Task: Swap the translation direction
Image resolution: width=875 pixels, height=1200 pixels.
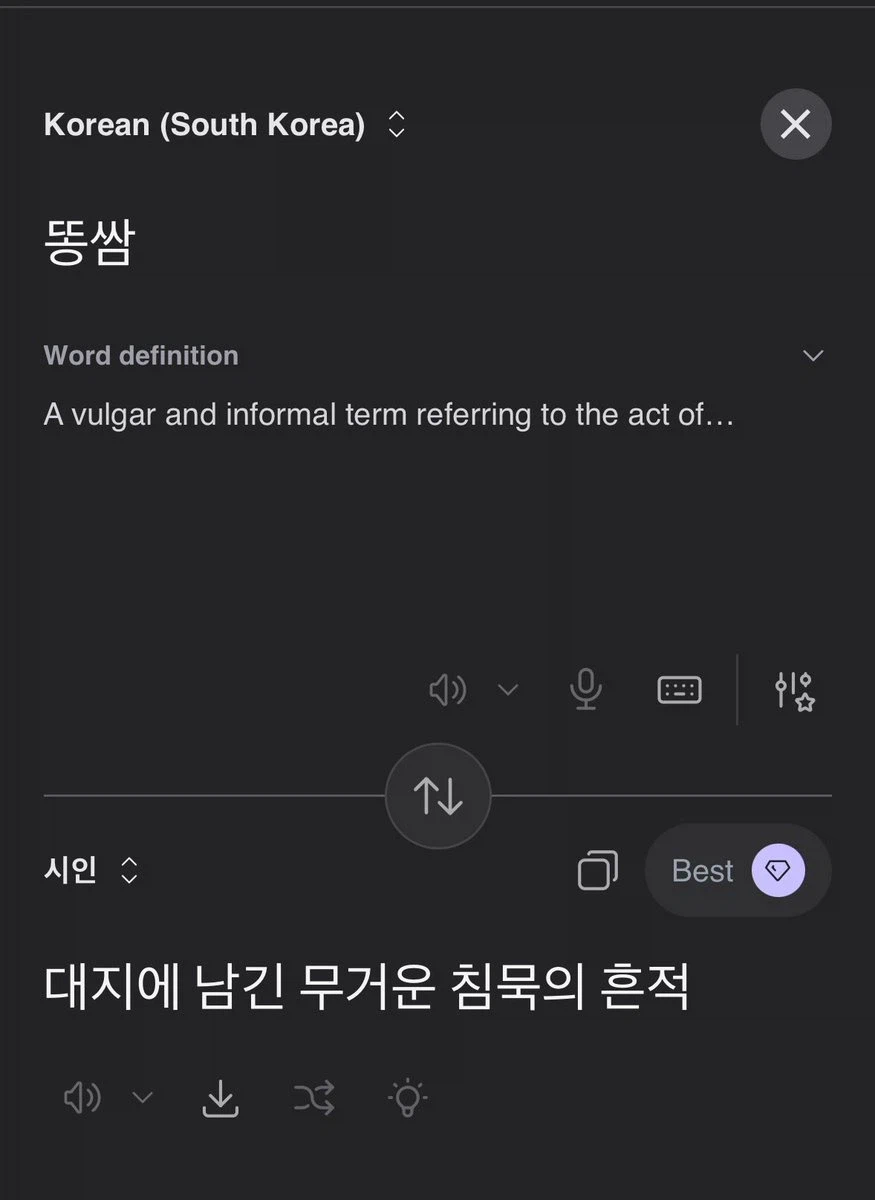Action: click(437, 796)
